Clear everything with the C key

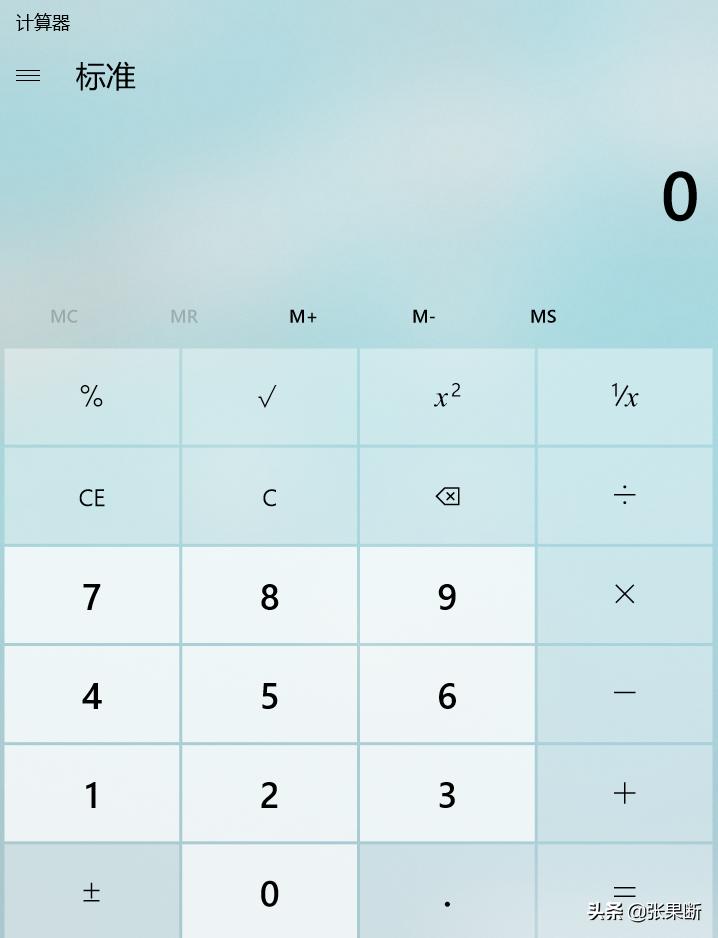click(x=269, y=497)
